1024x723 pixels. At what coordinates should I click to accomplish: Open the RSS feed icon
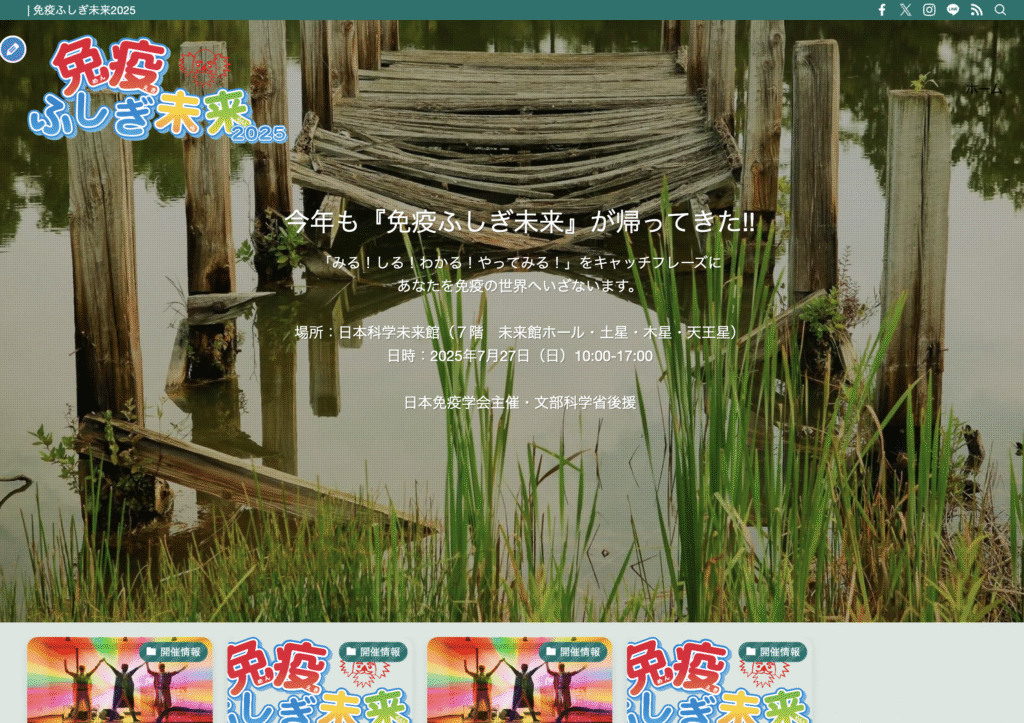(x=977, y=10)
